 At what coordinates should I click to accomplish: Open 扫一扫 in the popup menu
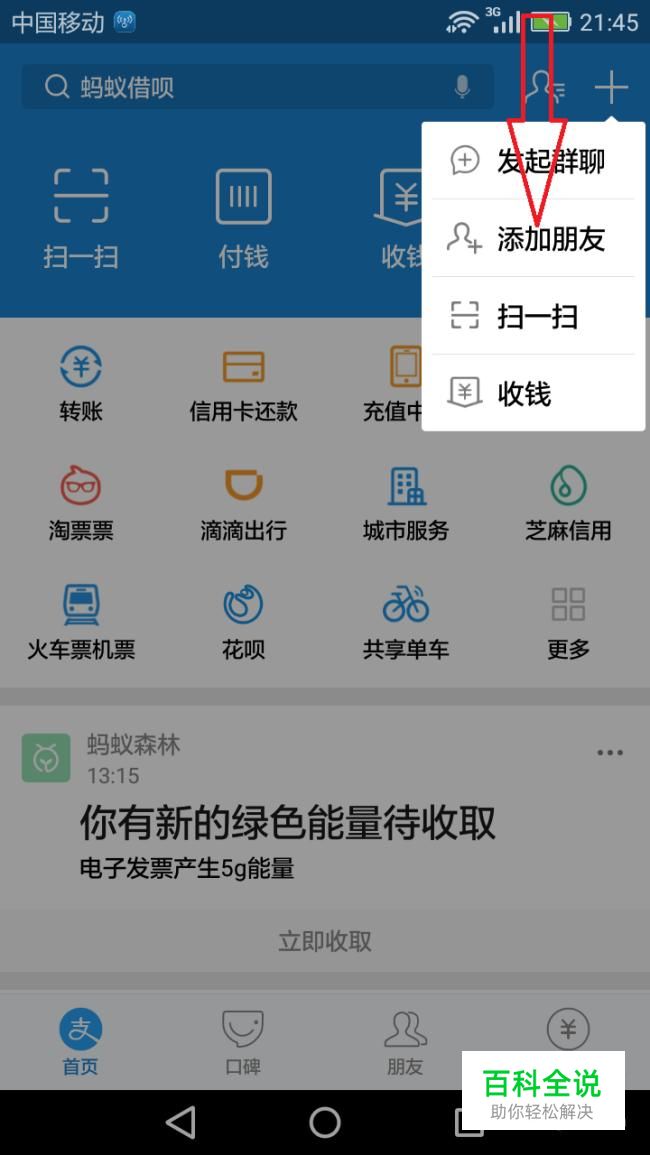(x=532, y=316)
